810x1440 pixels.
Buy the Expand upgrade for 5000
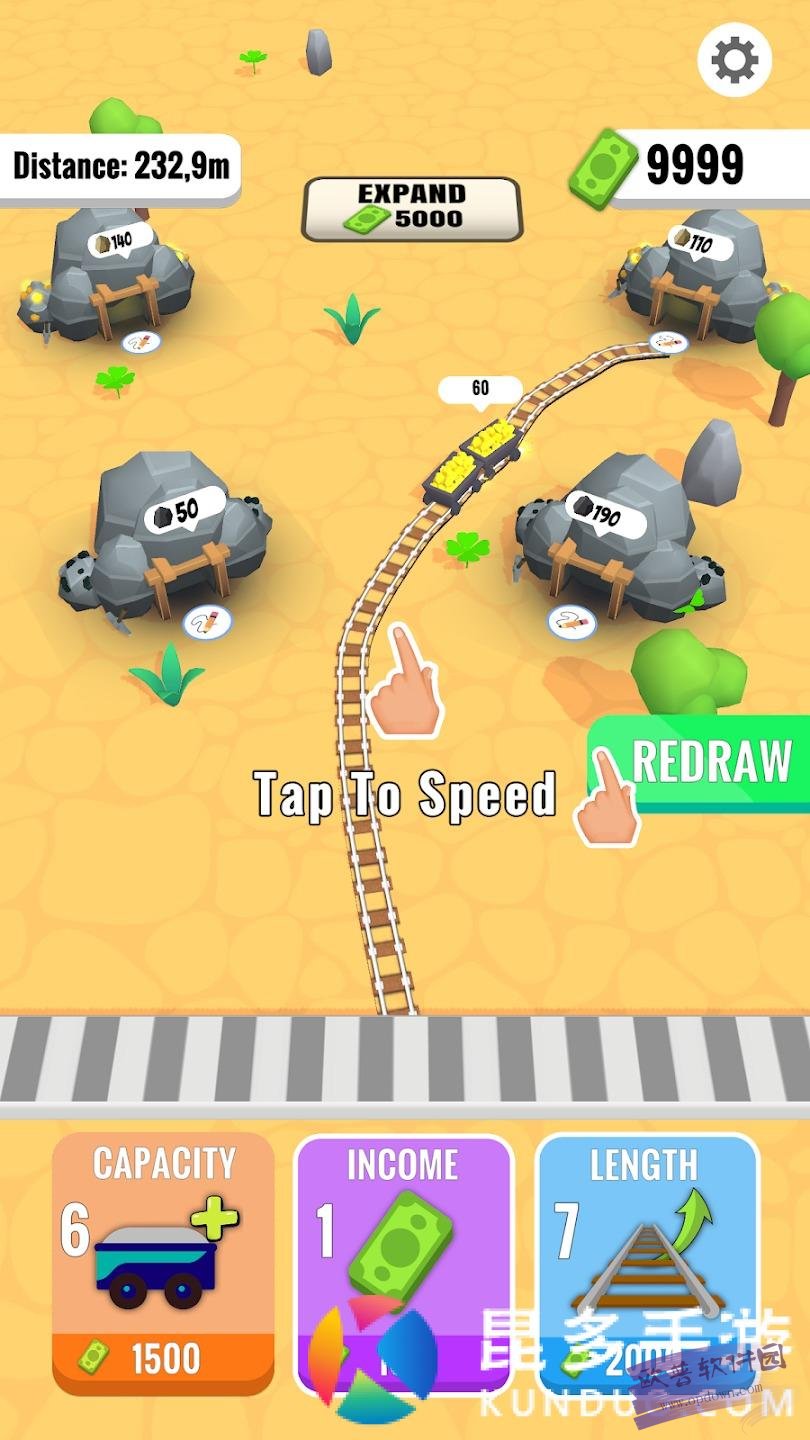pyautogui.click(x=412, y=209)
